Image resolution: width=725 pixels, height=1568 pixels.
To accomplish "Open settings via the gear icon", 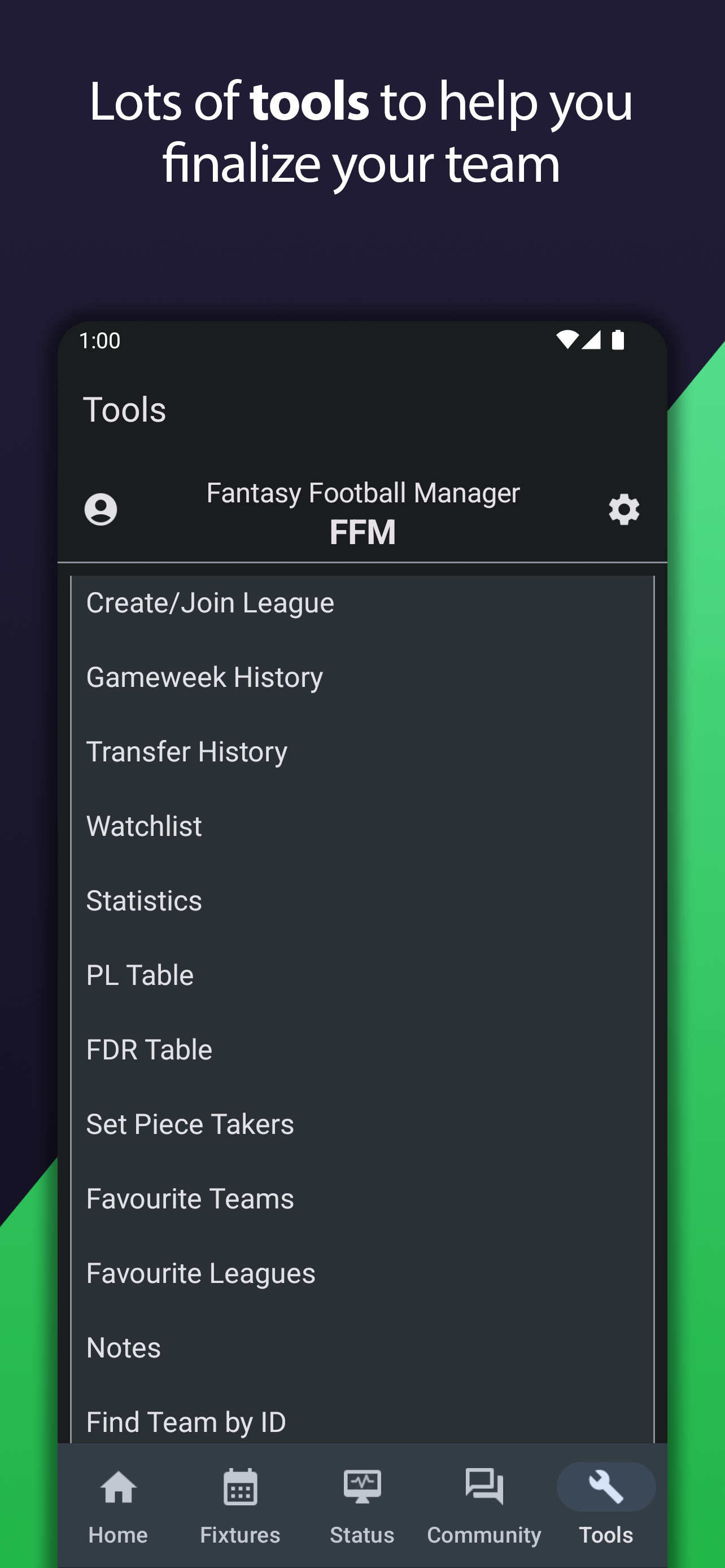I will pyautogui.click(x=624, y=510).
